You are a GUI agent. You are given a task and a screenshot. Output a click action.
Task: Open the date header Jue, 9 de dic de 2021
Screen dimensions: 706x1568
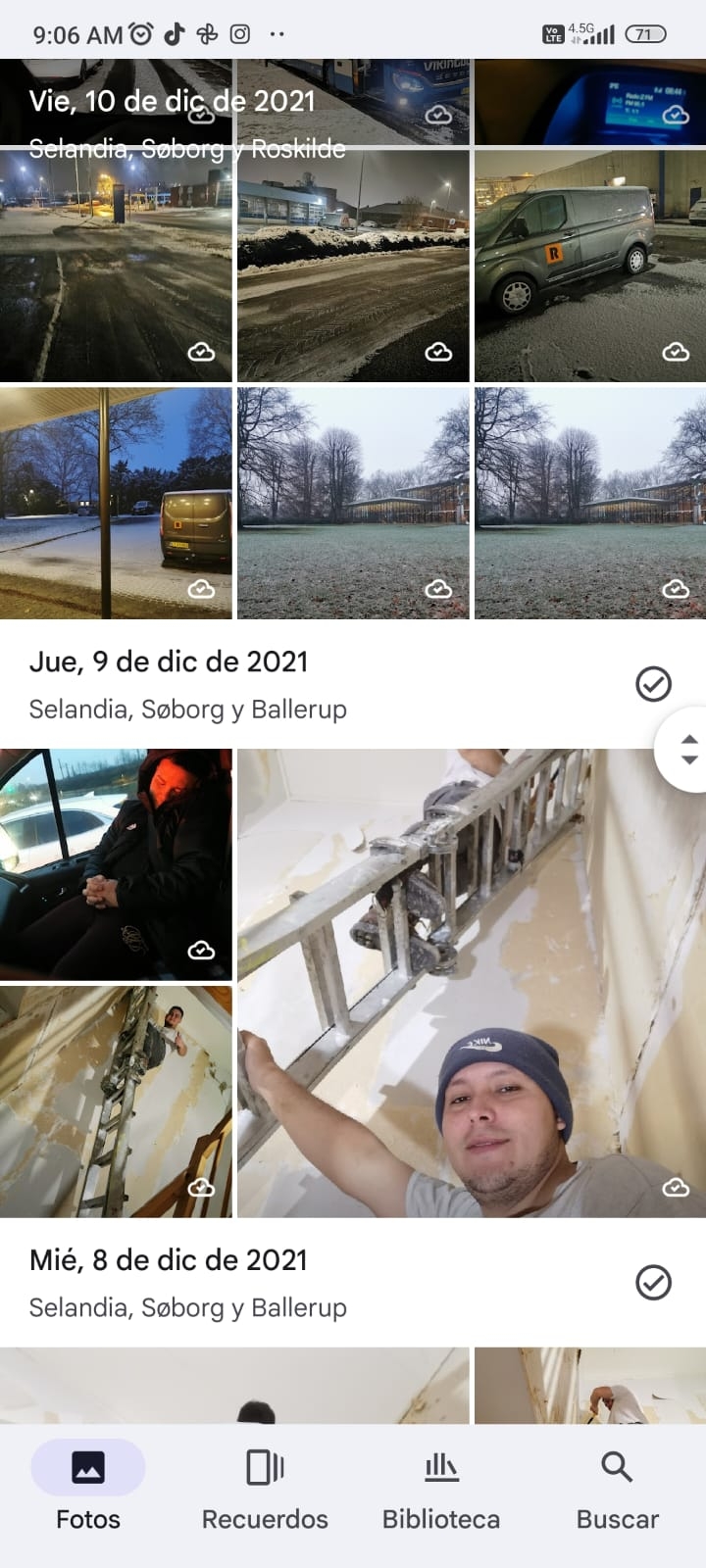tap(167, 661)
